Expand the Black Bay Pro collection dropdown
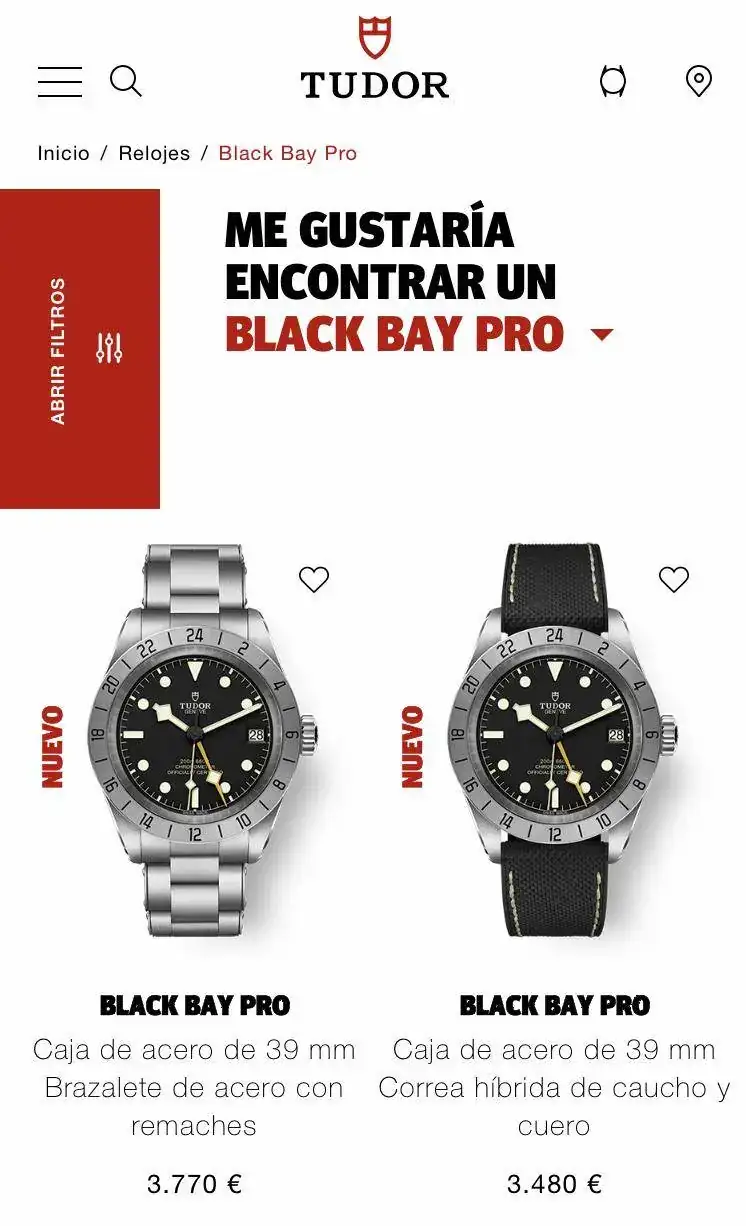 point(602,335)
